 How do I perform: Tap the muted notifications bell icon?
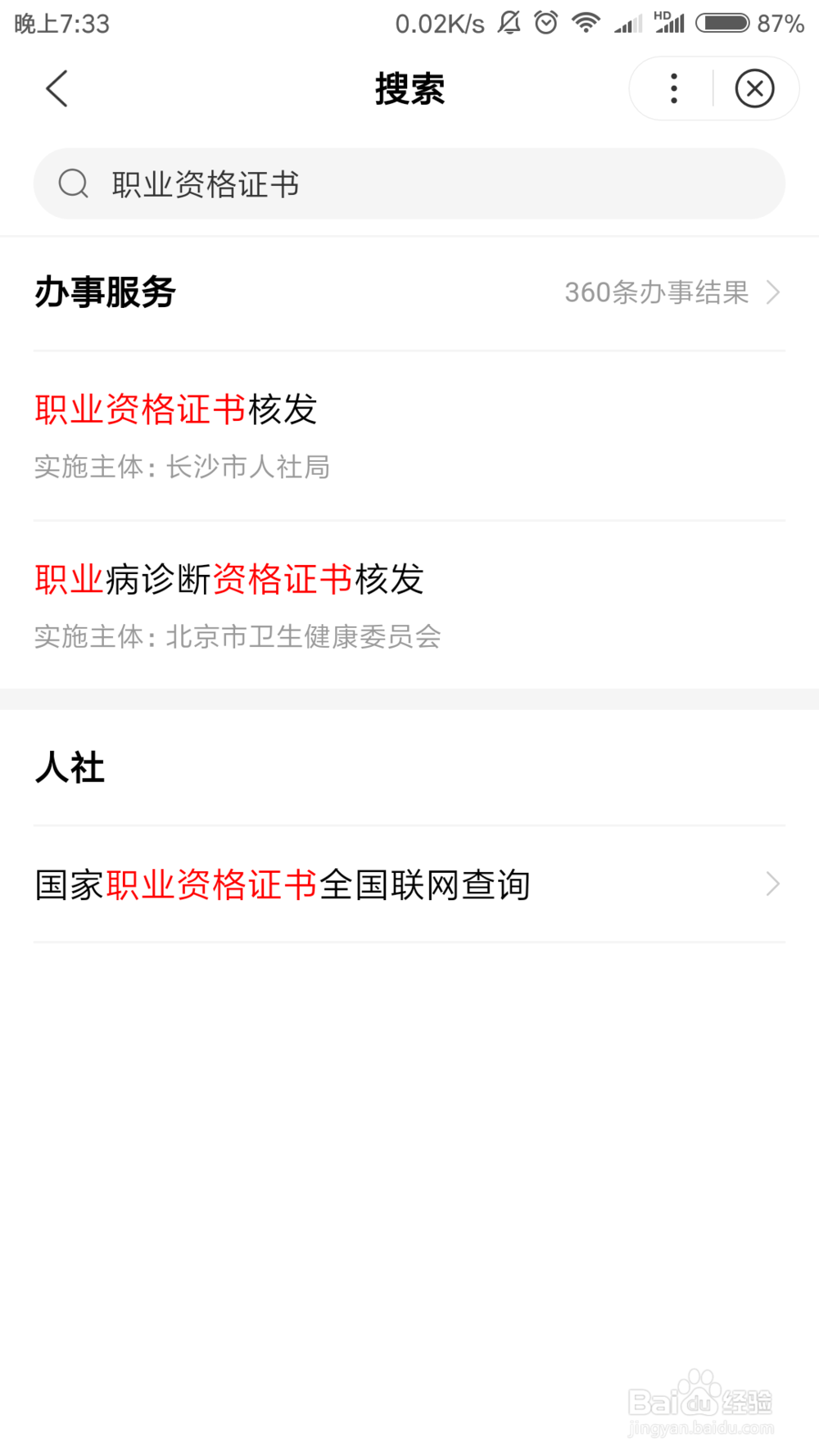[x=508, y=23]
